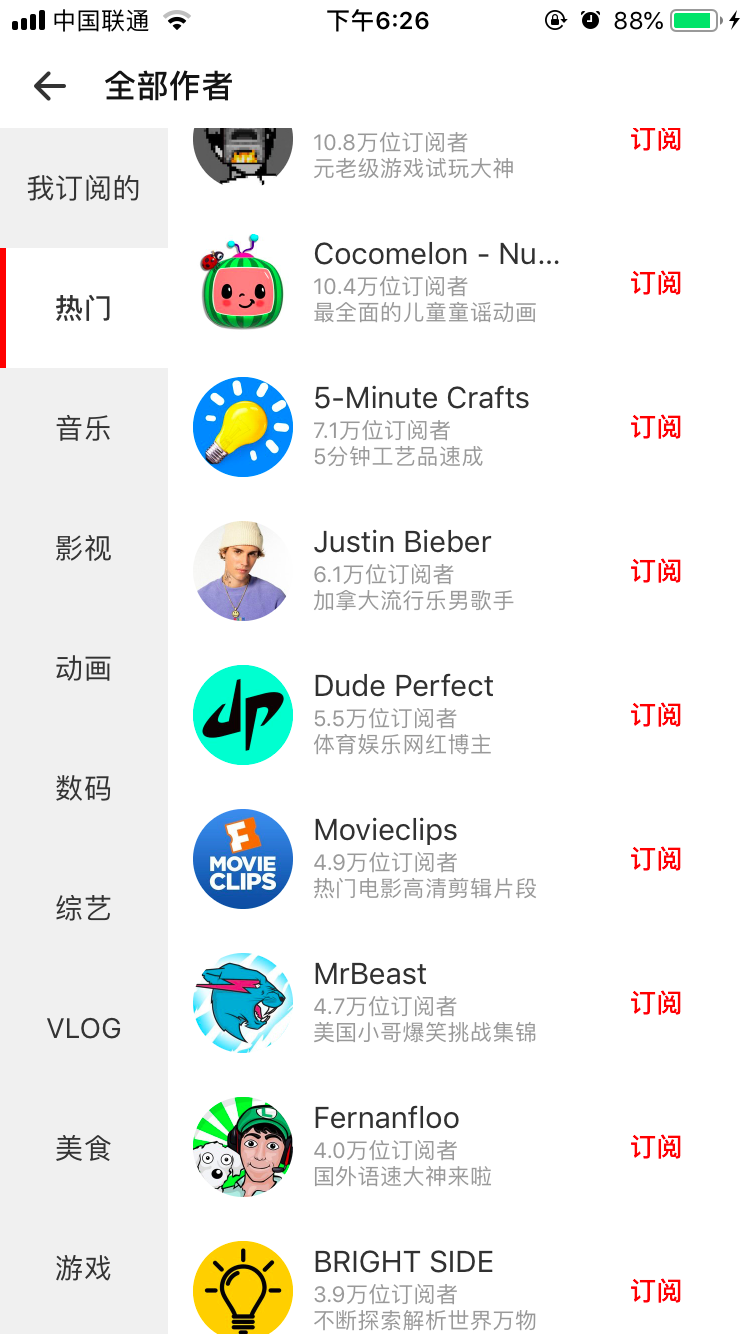Switch to the 我订阅的 category

click(84, 189)
